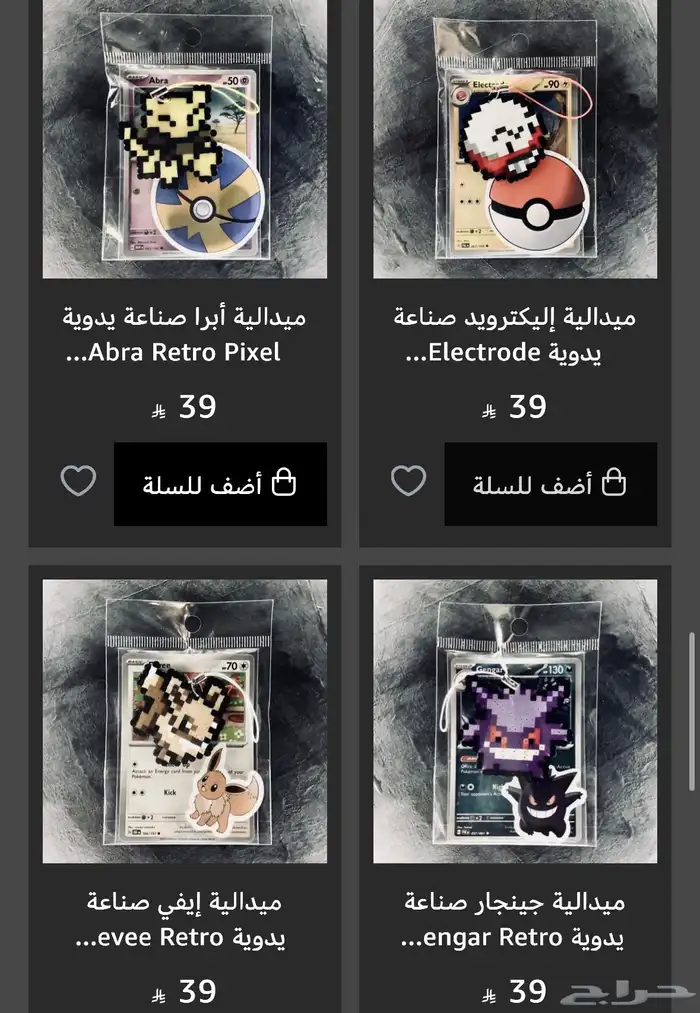Favorite the Abra Retro Pixel medal

[x=78, y=481]
